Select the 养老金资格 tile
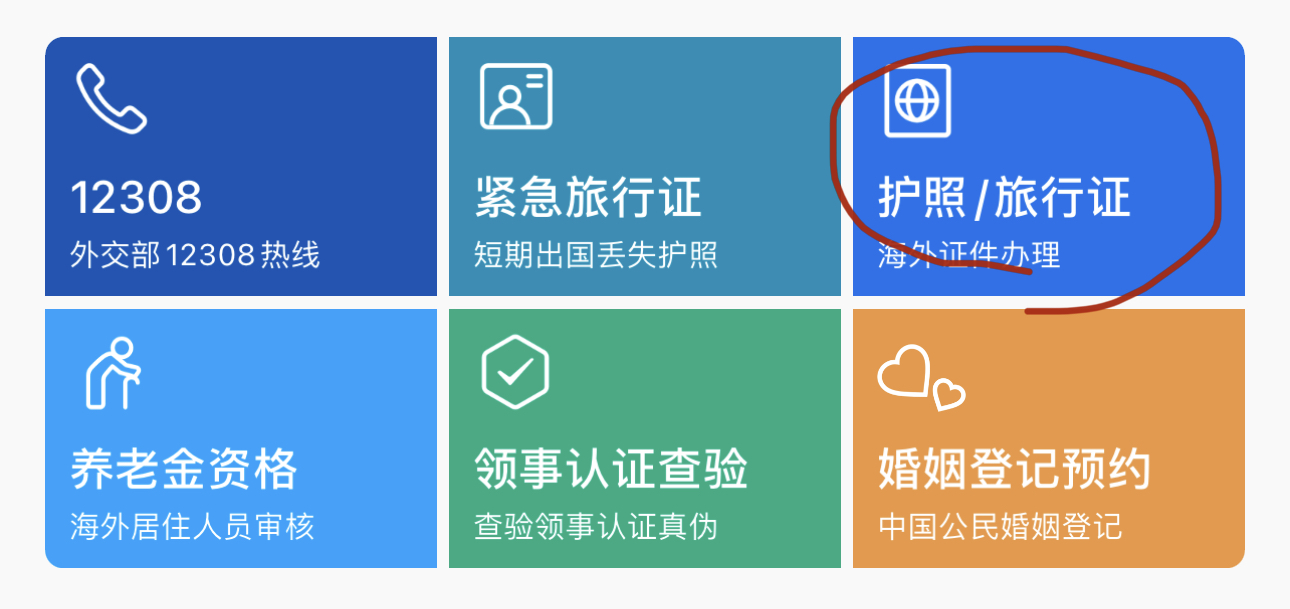 pos(240,438)
